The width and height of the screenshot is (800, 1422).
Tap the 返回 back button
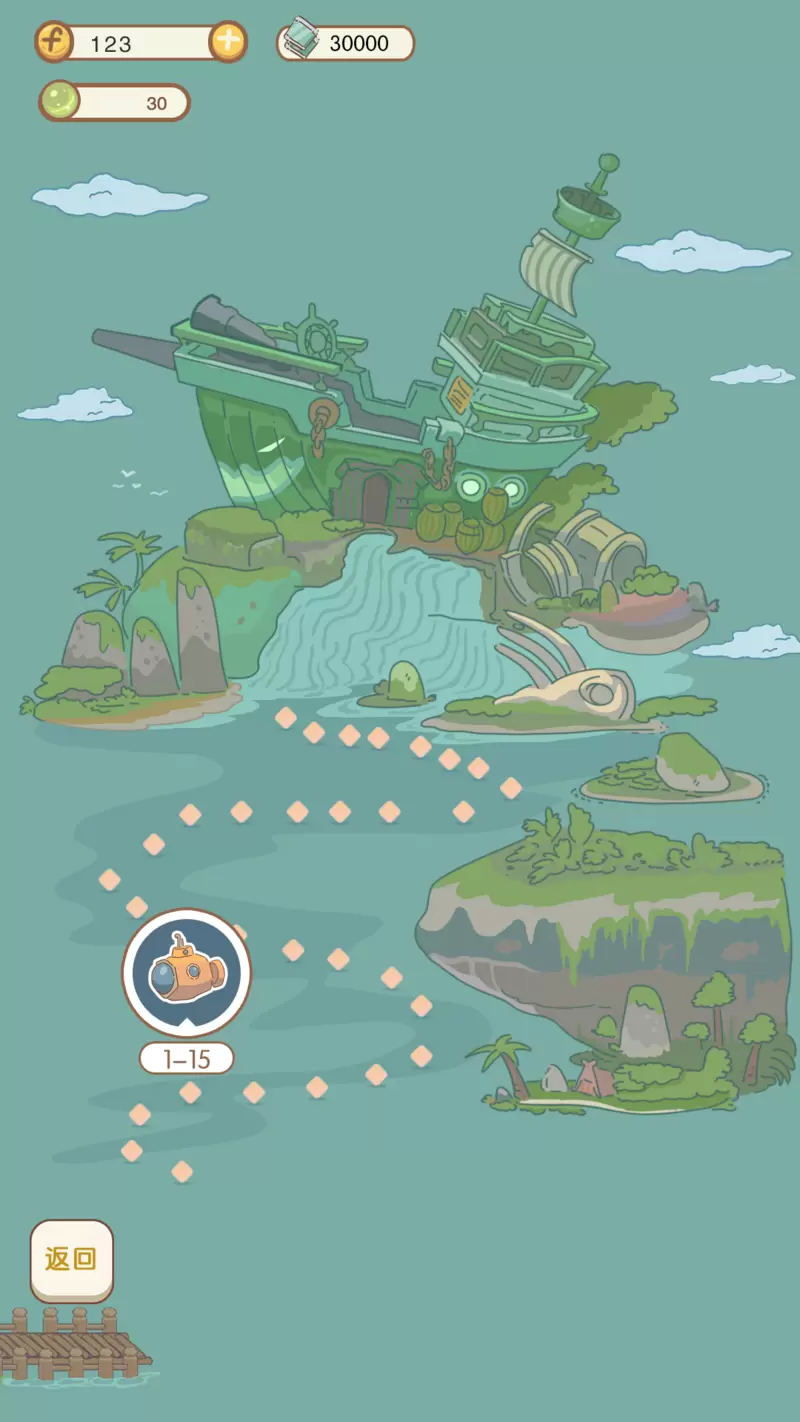click(x=72, y=1259)
